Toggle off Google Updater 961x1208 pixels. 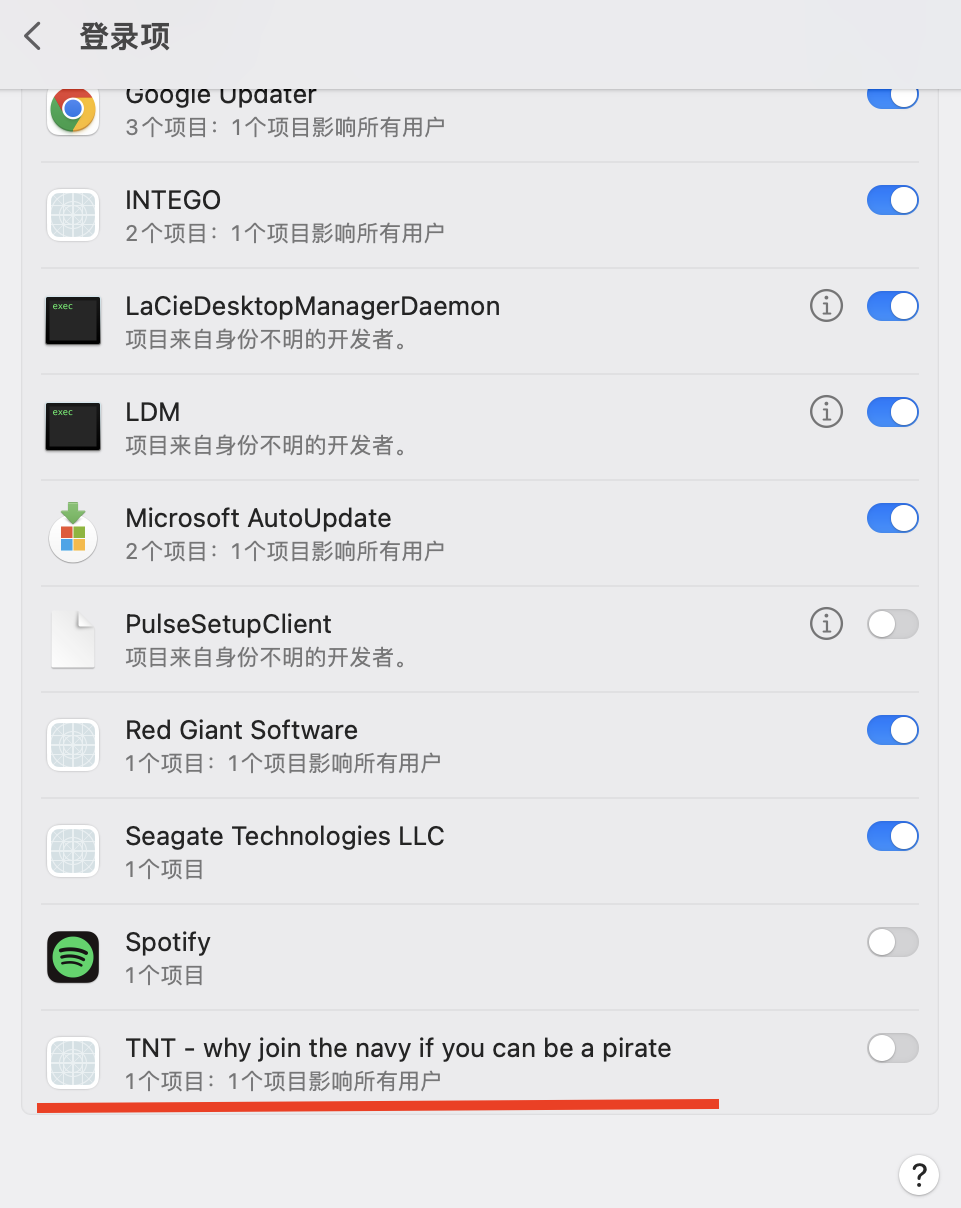pyautogui.click(x=892, y=98)
